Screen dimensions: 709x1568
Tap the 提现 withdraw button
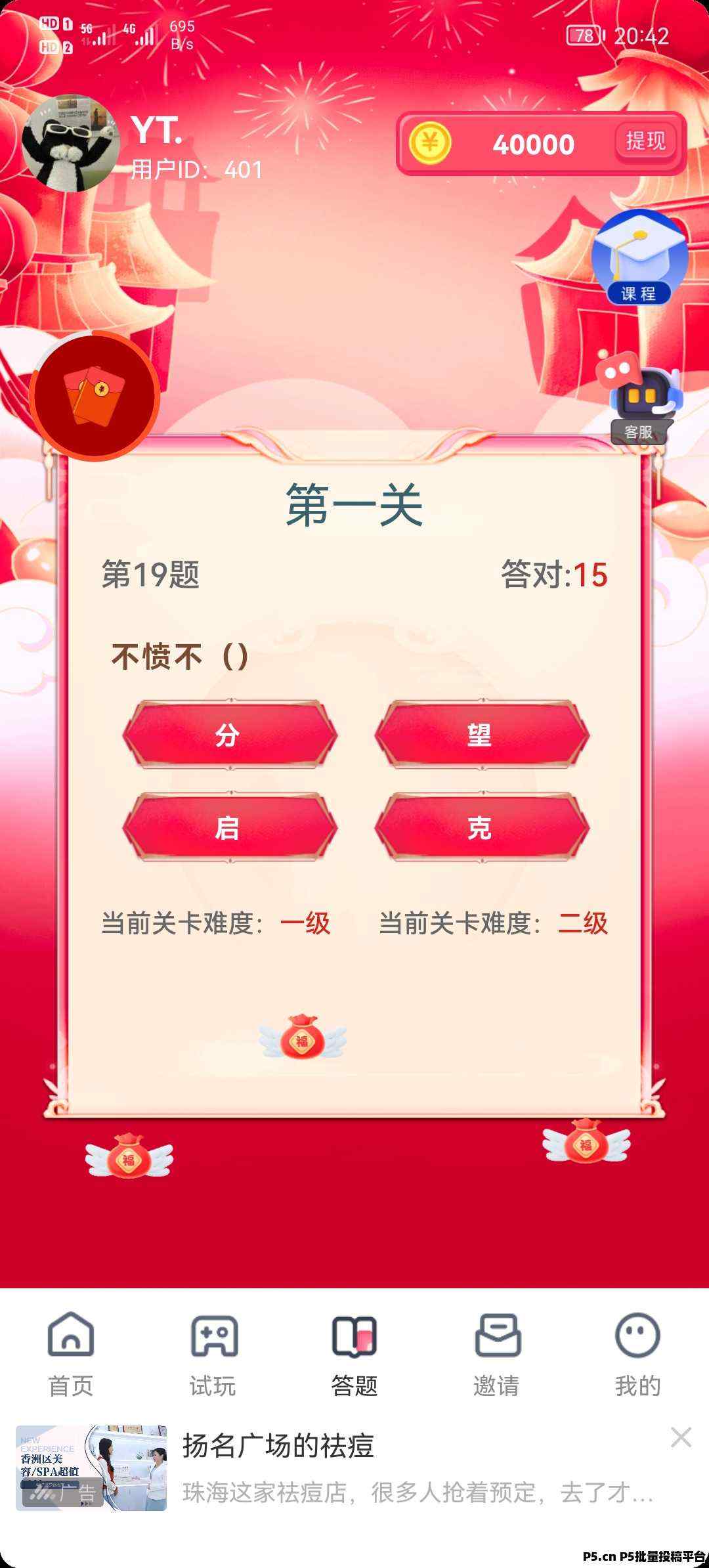[x=645, y=142]
